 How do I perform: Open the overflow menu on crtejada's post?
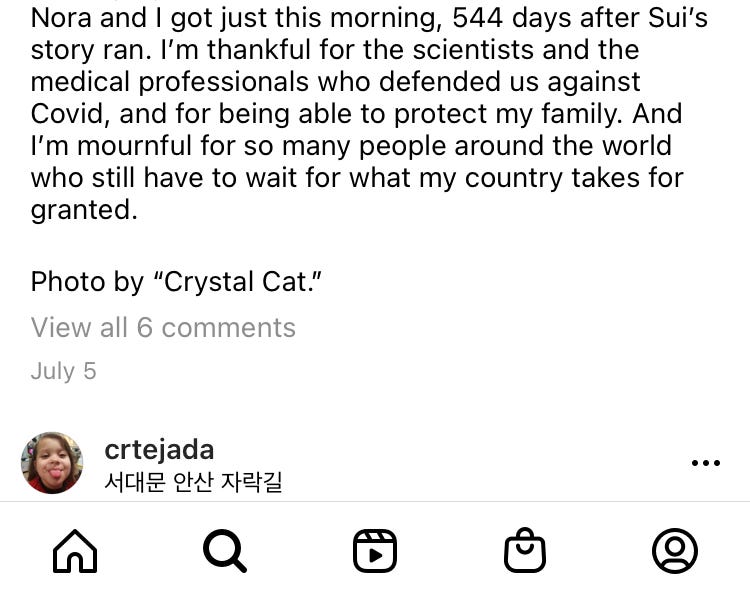(706, 463)
